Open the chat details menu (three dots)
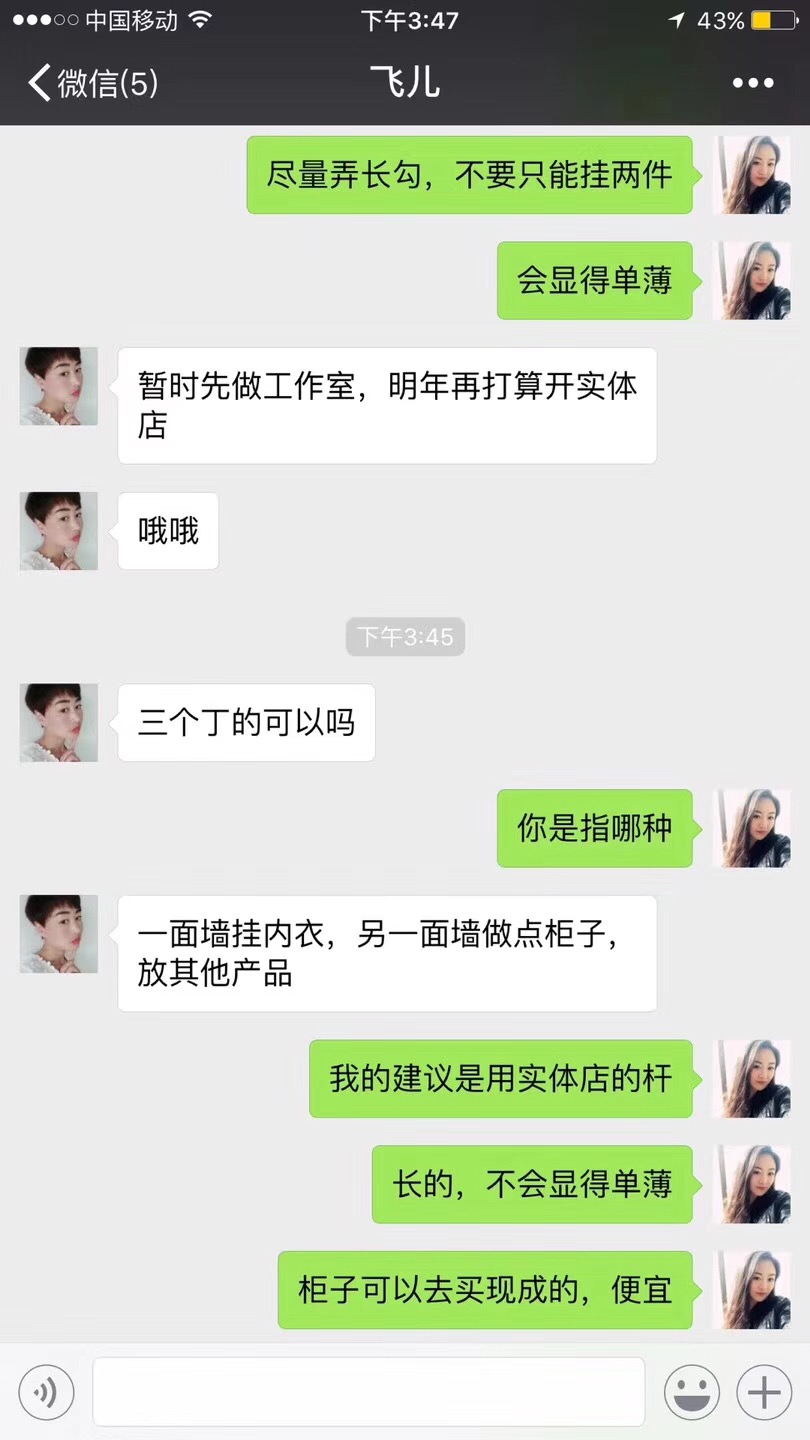 click(752, 83)
